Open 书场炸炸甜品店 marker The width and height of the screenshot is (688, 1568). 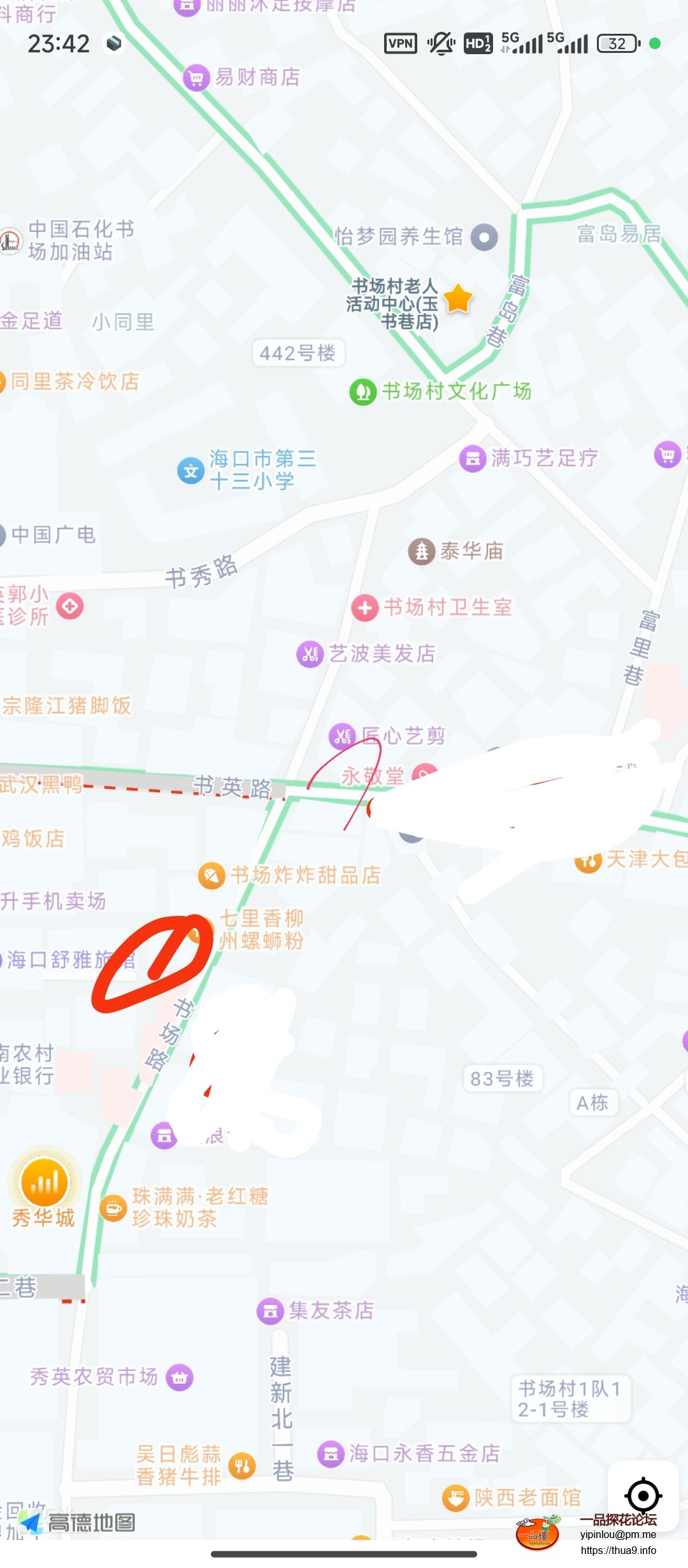tap(211, 876)
